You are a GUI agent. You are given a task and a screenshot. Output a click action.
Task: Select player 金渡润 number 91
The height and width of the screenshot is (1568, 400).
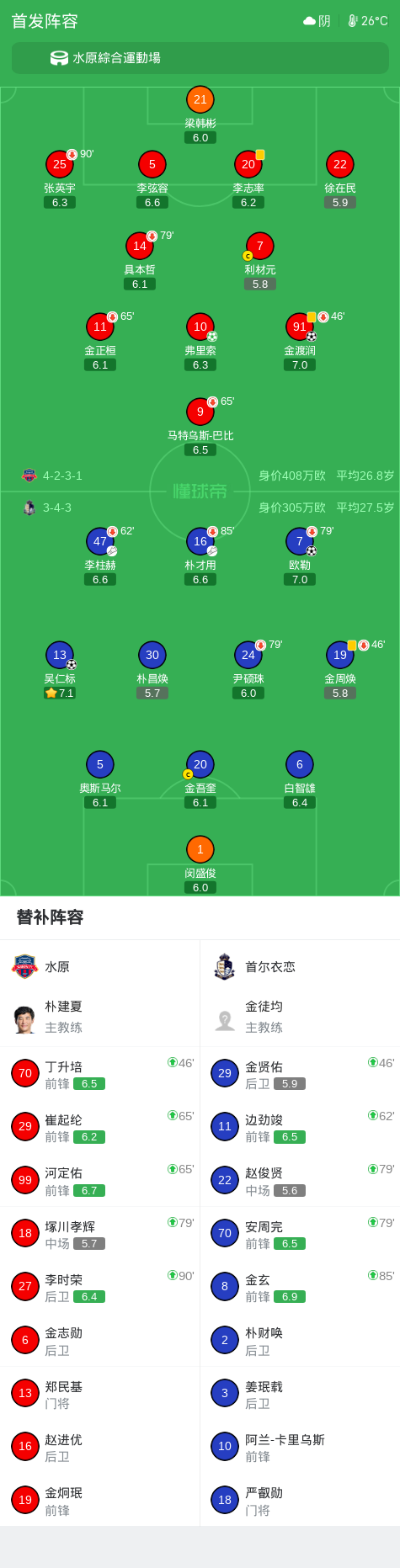tap(300, 342)
